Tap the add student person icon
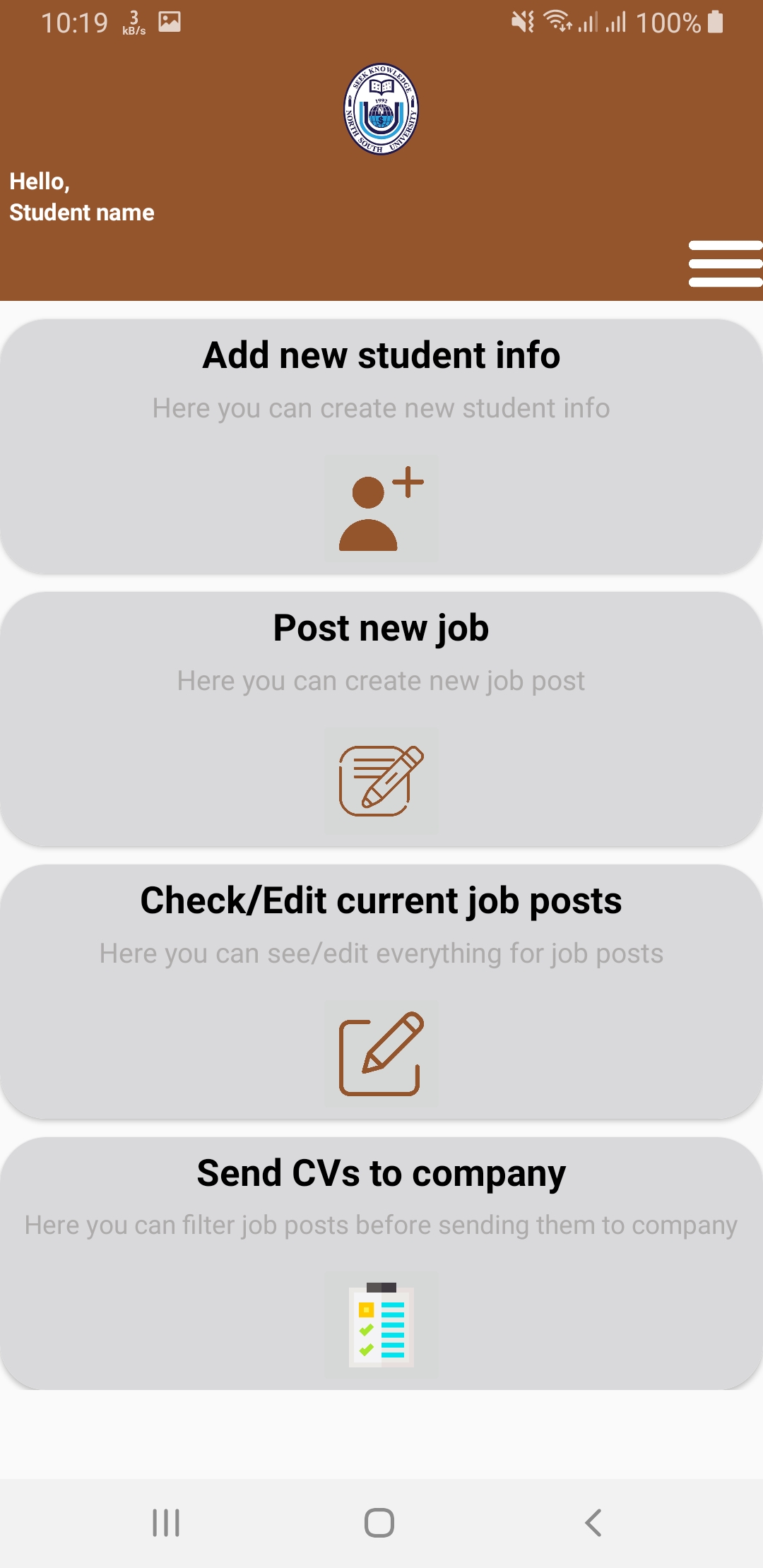 tap(380, 509)
